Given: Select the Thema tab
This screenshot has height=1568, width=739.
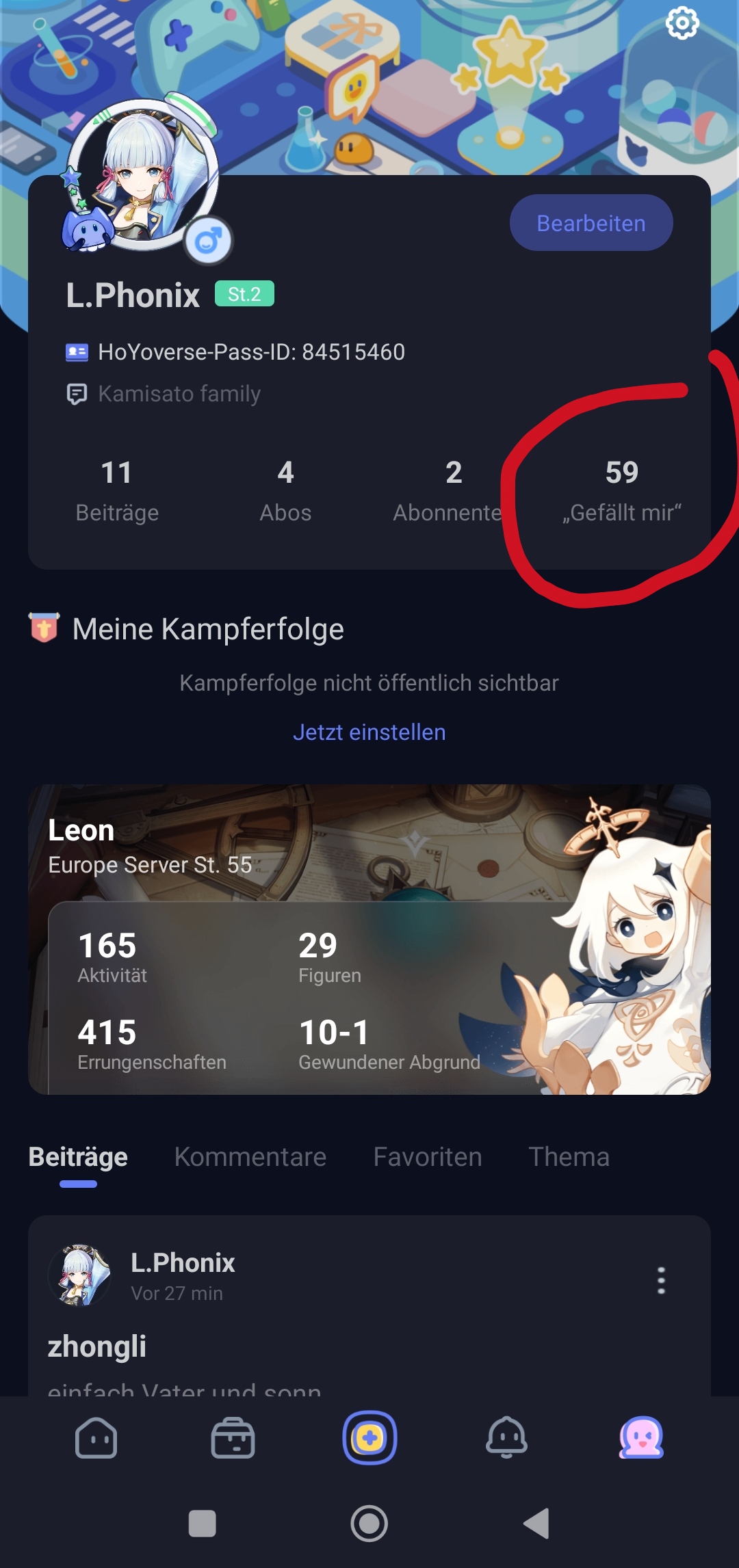Looking at the screenshot, I should point(569,1157).
